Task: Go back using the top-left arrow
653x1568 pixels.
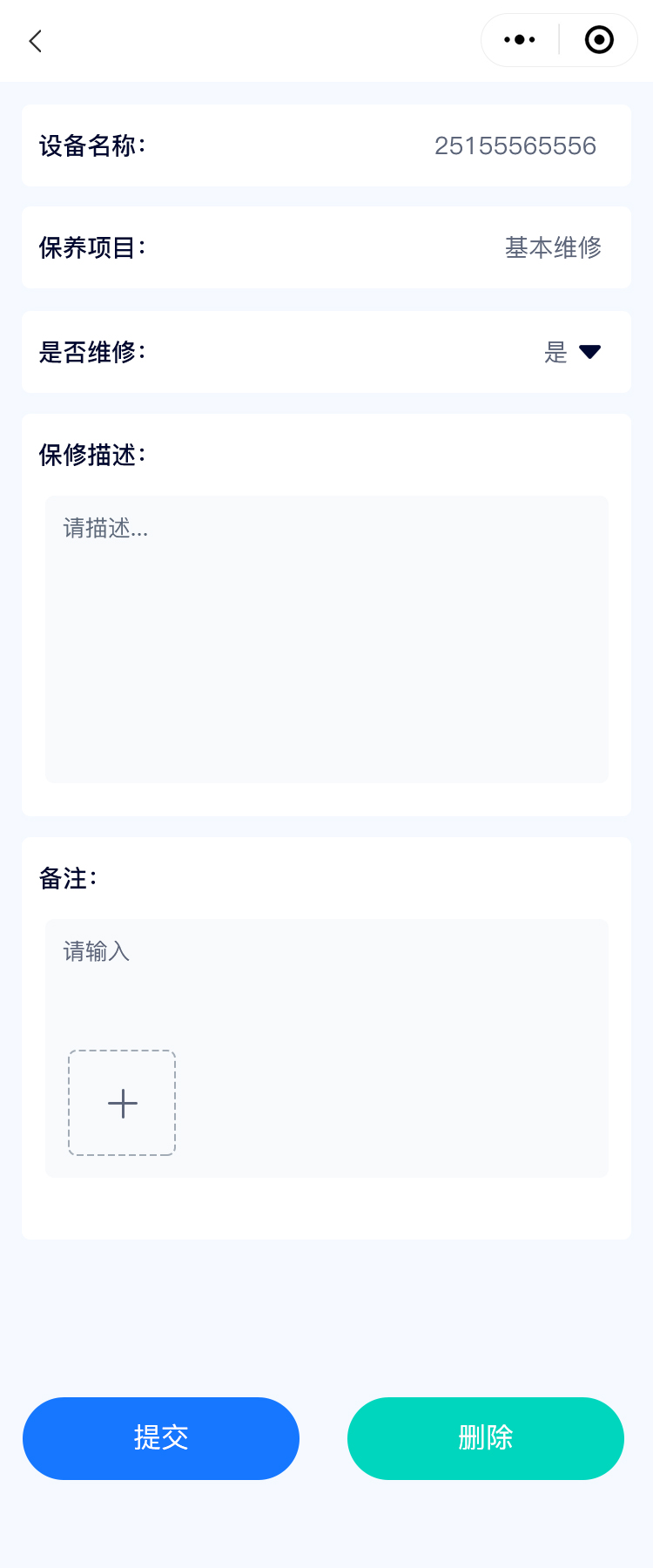Action: [x=36, y=41]
